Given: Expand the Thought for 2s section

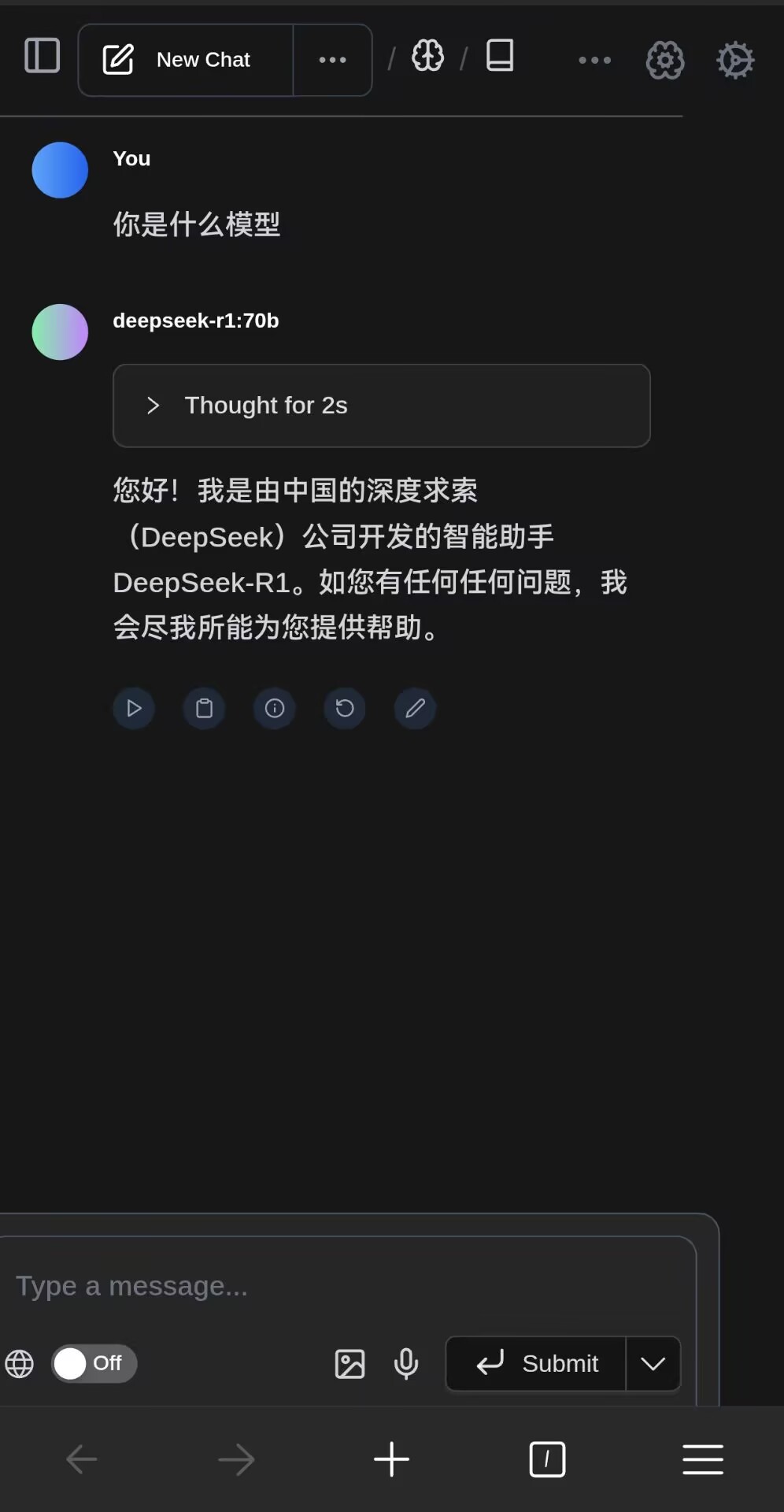Looking at the screenshot, I should pos(382,406).
